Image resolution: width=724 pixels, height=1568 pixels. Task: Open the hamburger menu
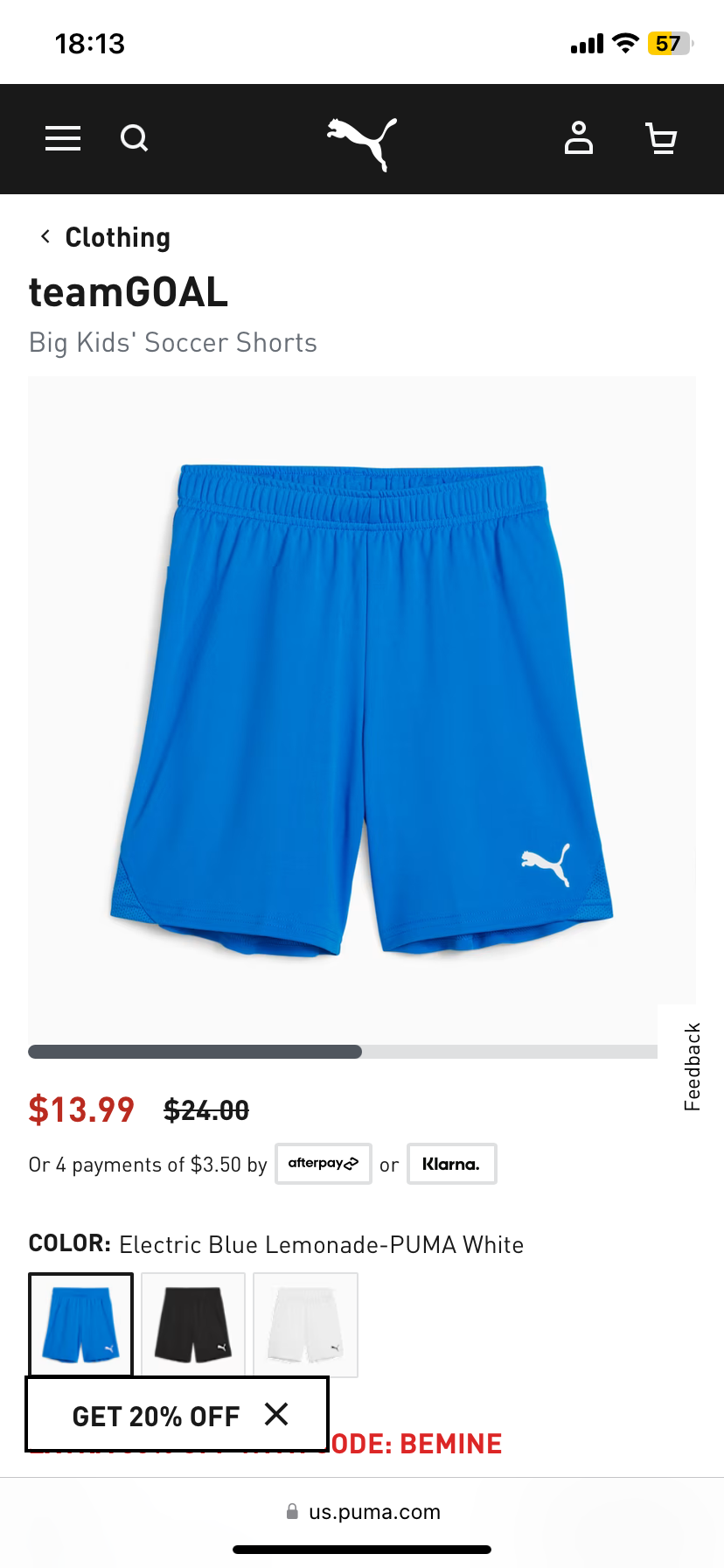[63, 138]
